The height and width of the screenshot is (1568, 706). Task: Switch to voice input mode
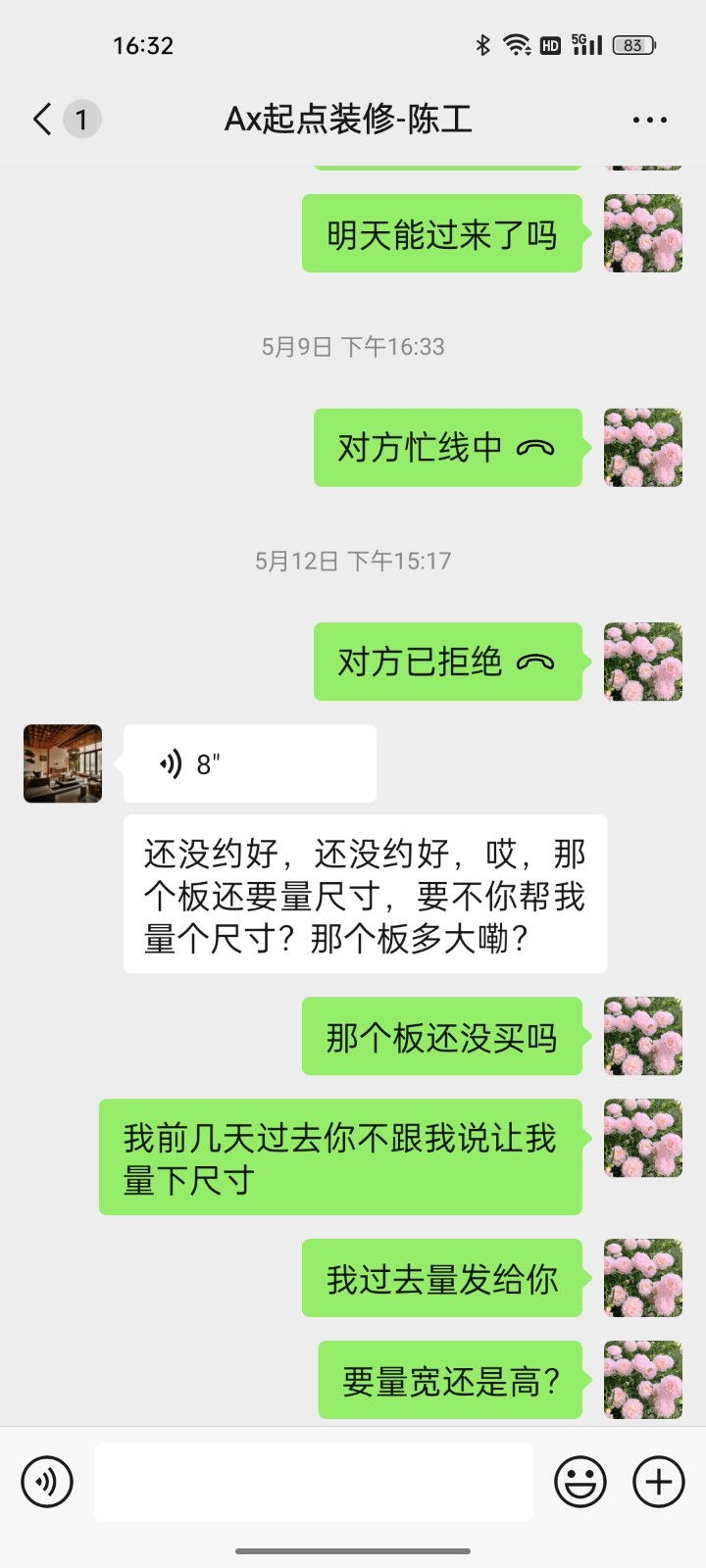[47, 1482]
